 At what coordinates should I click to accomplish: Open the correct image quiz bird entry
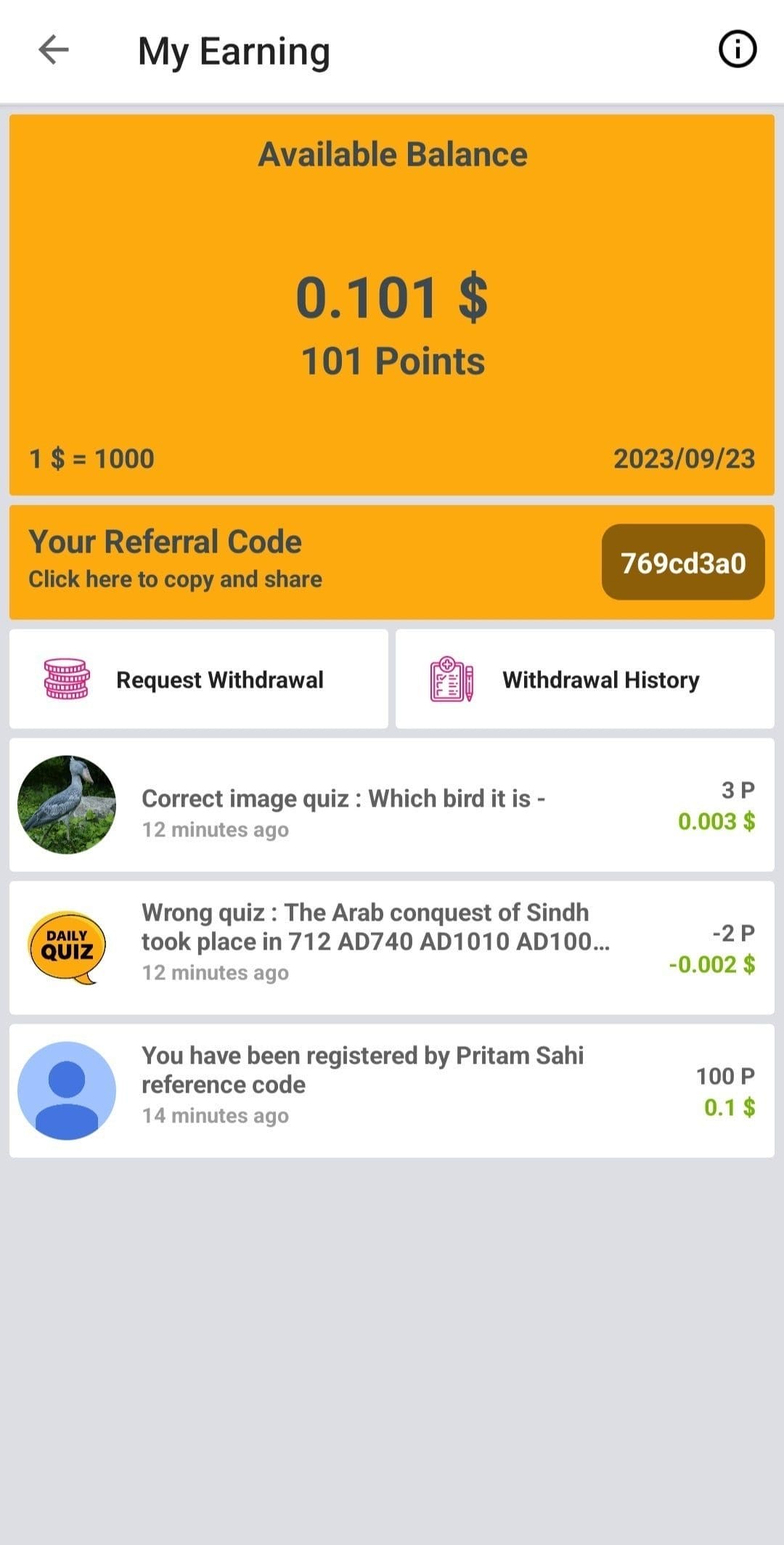(392, 805)
